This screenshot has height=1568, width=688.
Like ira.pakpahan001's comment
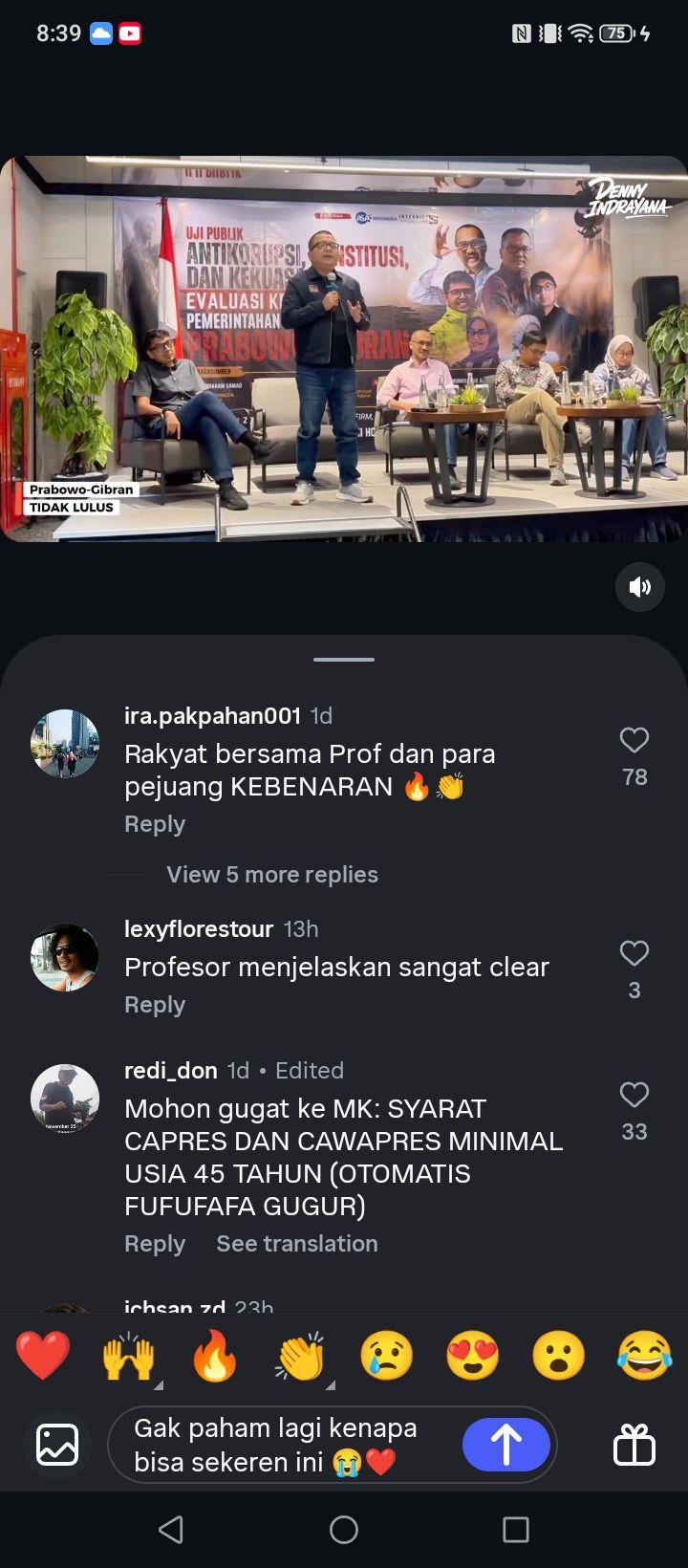click(634, 740)
